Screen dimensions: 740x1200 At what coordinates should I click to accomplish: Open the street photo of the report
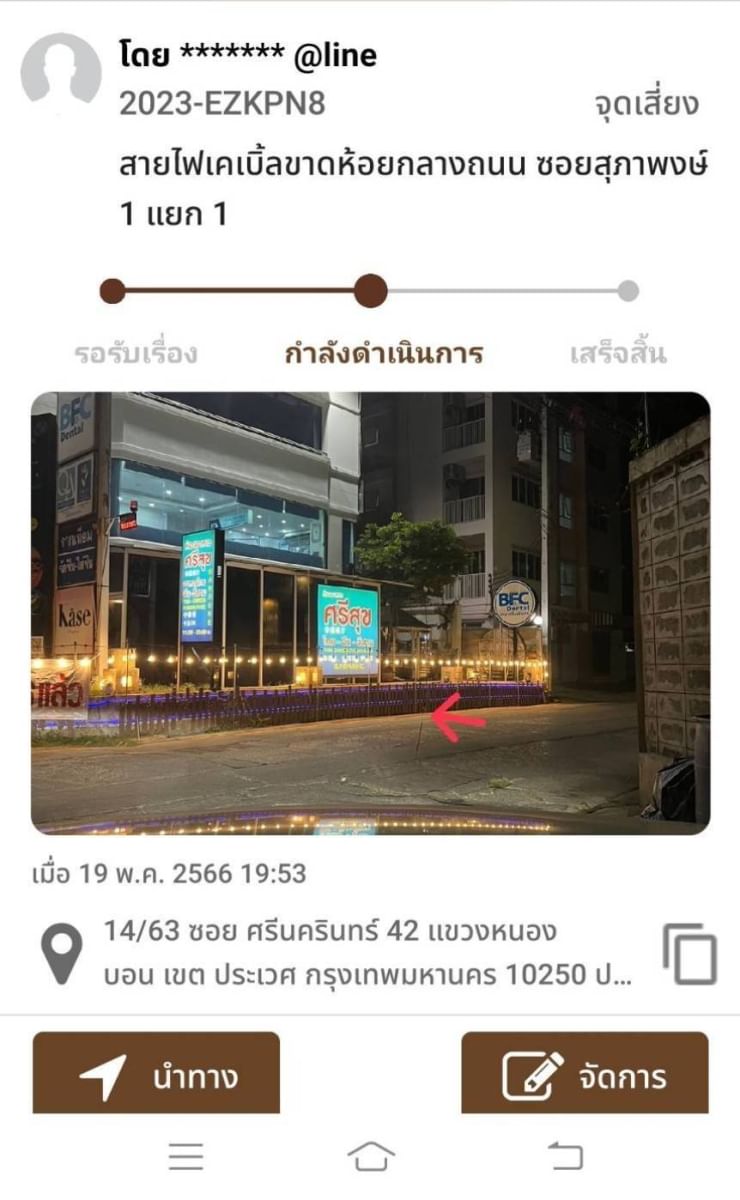pos(370,613)
